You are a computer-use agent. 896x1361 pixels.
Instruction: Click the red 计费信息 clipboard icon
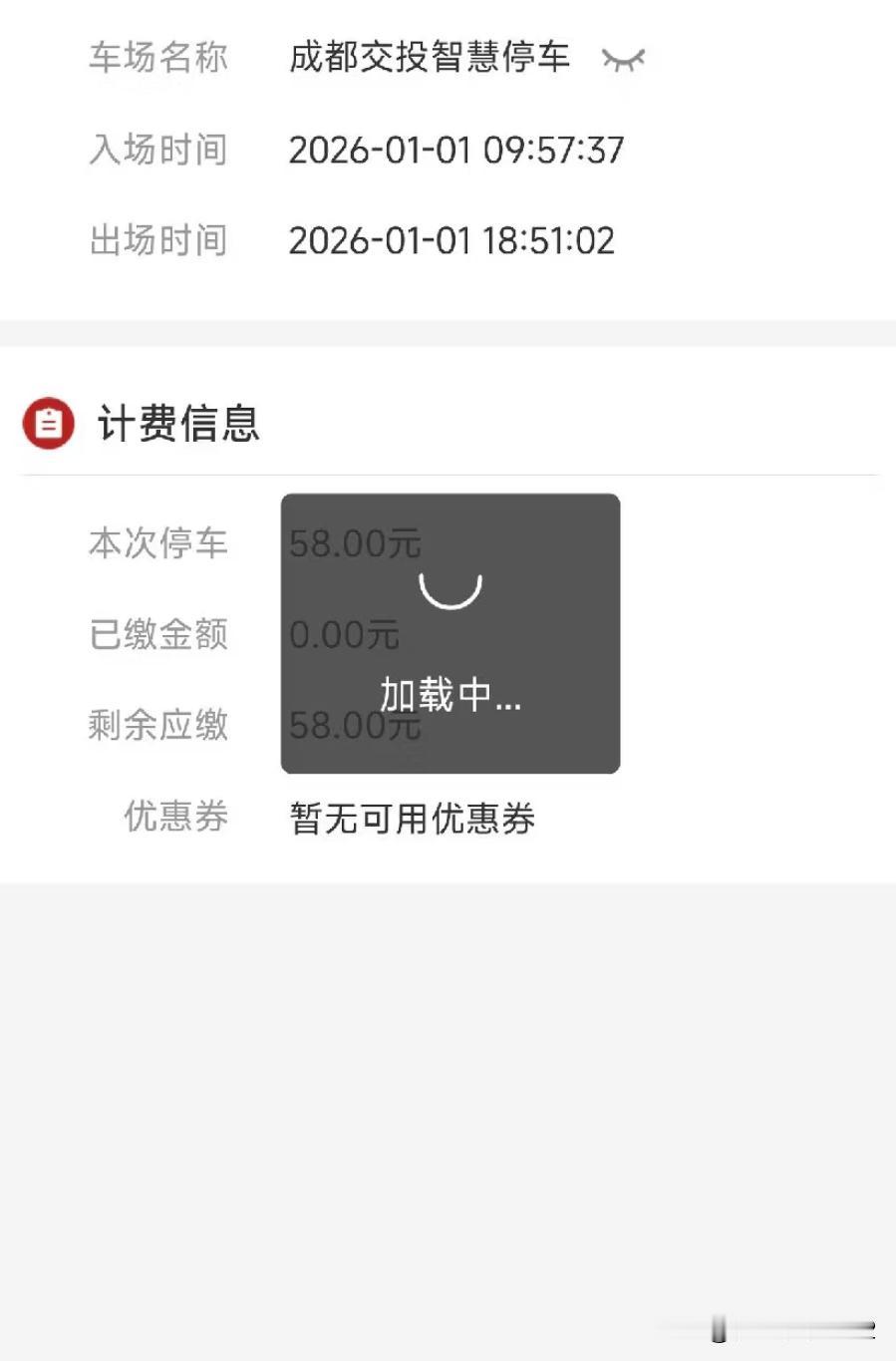pos(49,423)
